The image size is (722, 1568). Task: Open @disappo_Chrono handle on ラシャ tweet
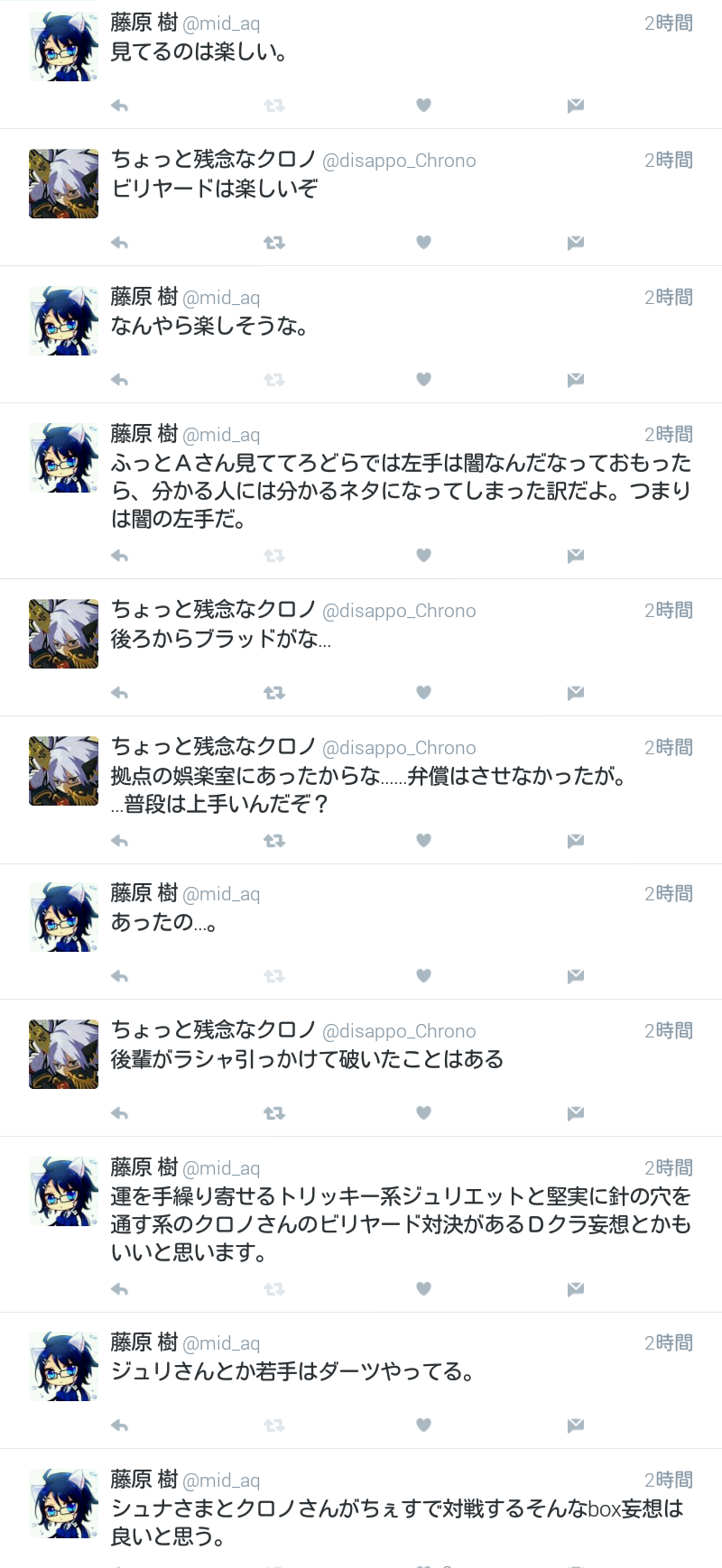399,1031
